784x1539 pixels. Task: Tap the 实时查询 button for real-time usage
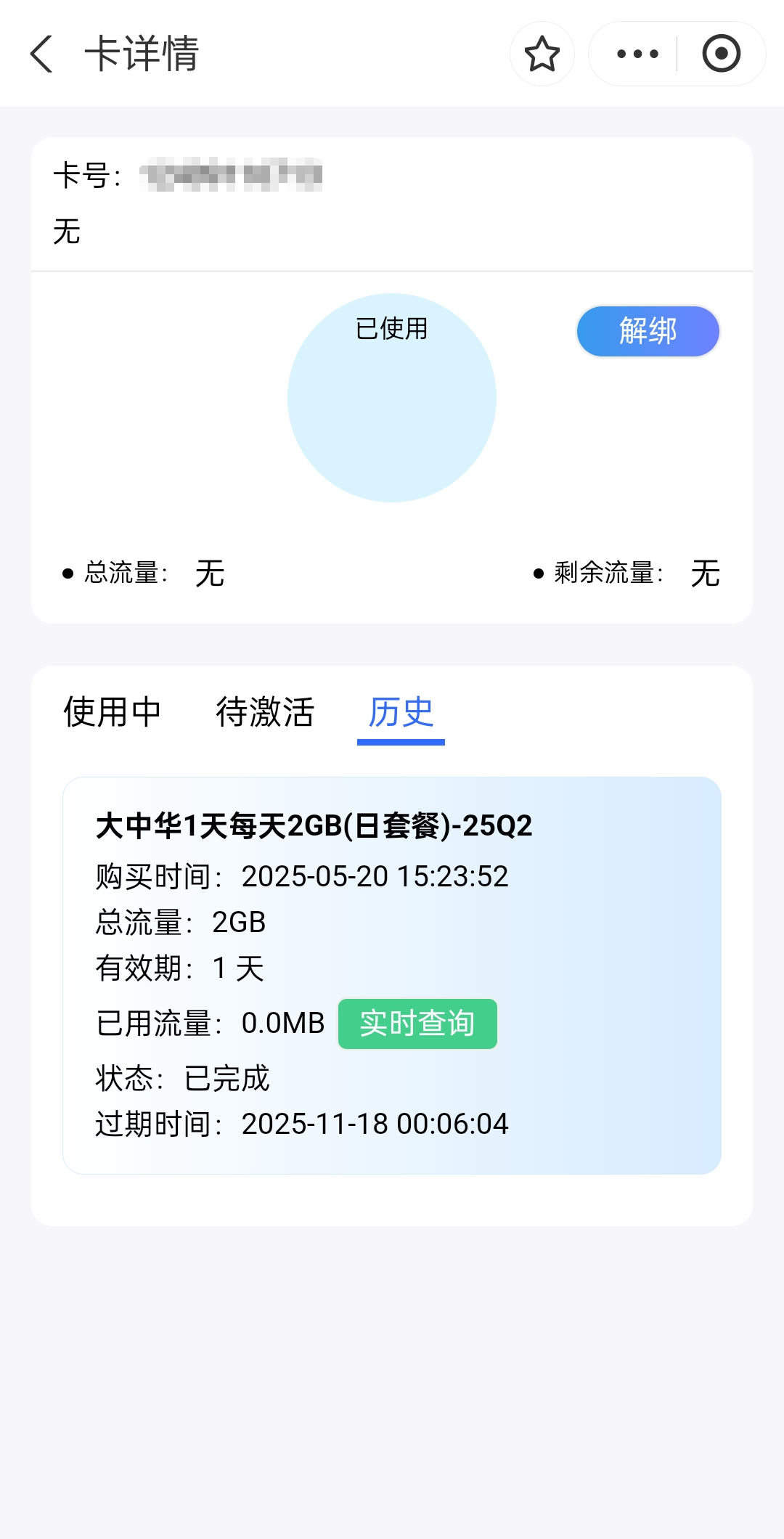417,1024
